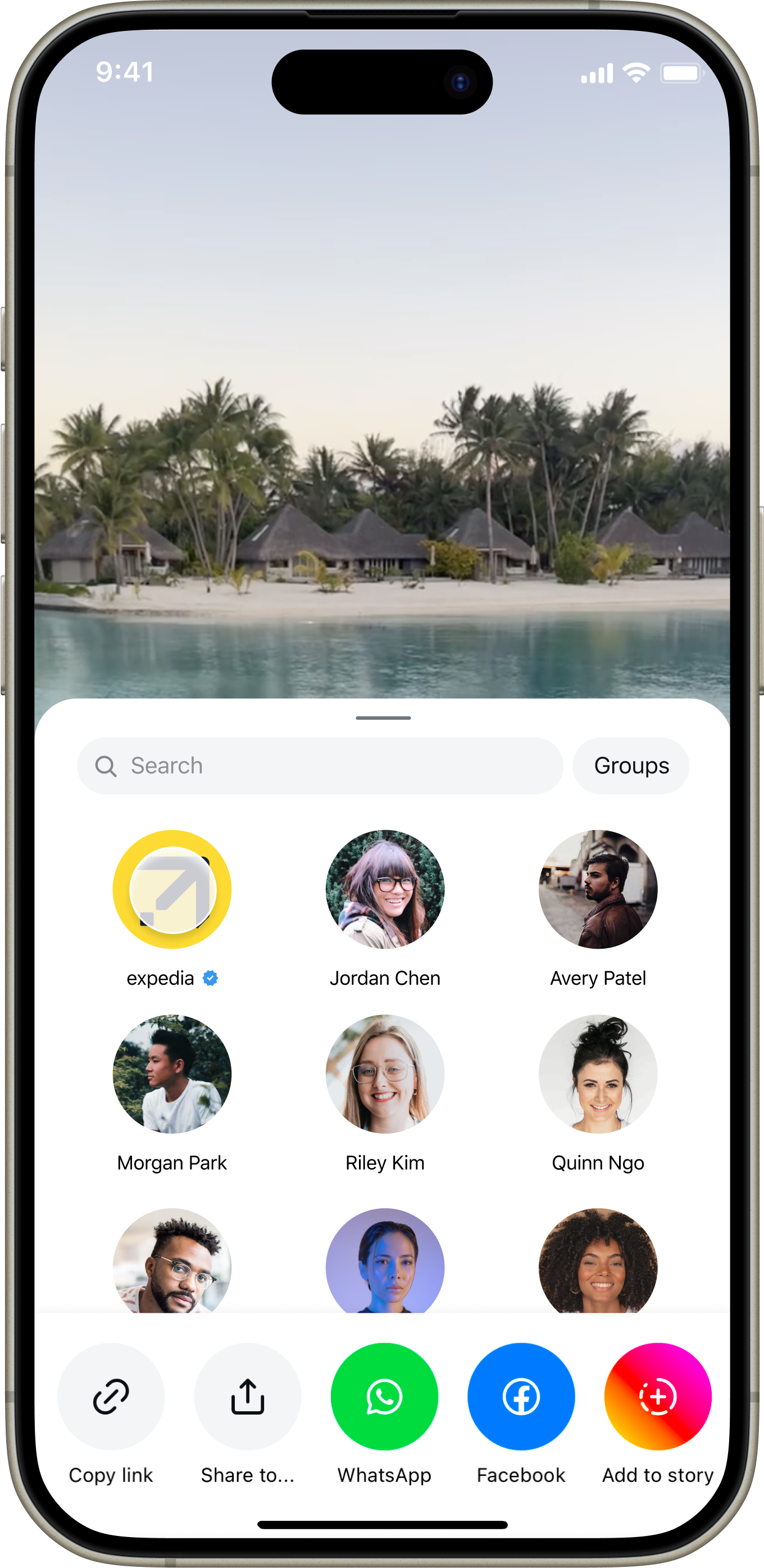Choose Jordan Chen to share with
The height and width of the screenshot is (1568, 764).
point(384,889)
